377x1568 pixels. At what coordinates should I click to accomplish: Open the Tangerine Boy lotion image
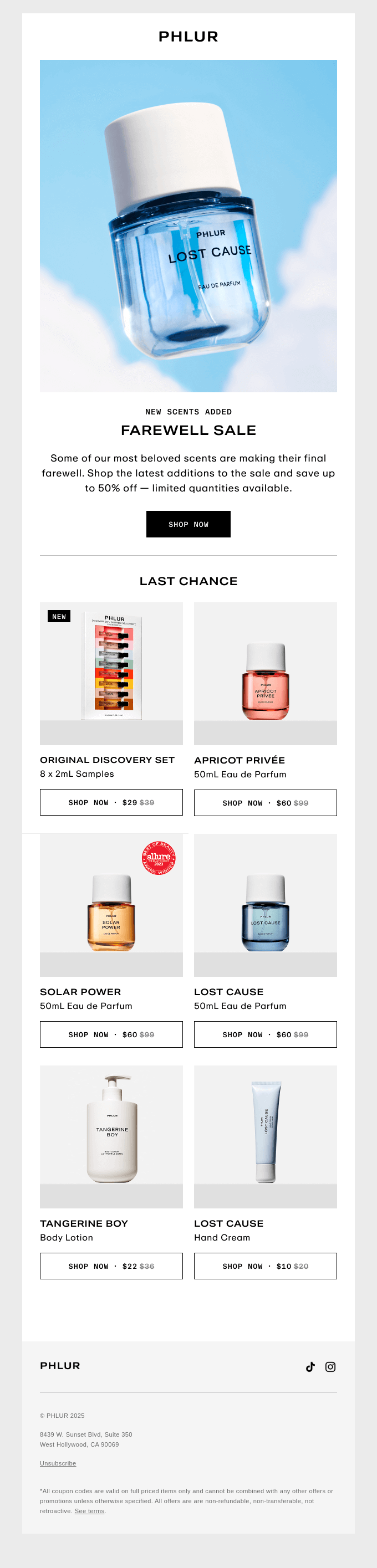coord(111,1136)
